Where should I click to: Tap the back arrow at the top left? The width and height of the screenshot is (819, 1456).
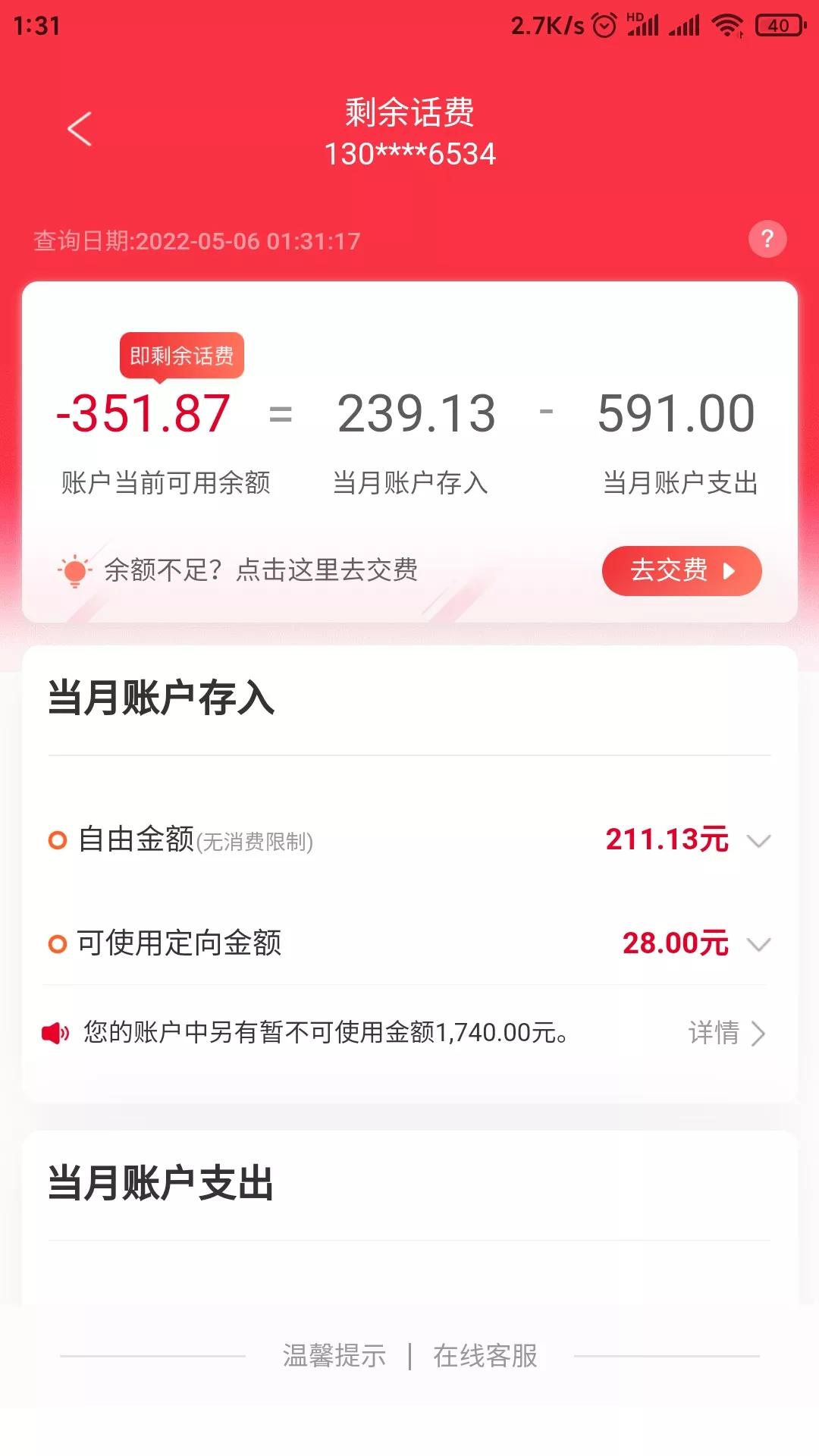tap(78, 130)
